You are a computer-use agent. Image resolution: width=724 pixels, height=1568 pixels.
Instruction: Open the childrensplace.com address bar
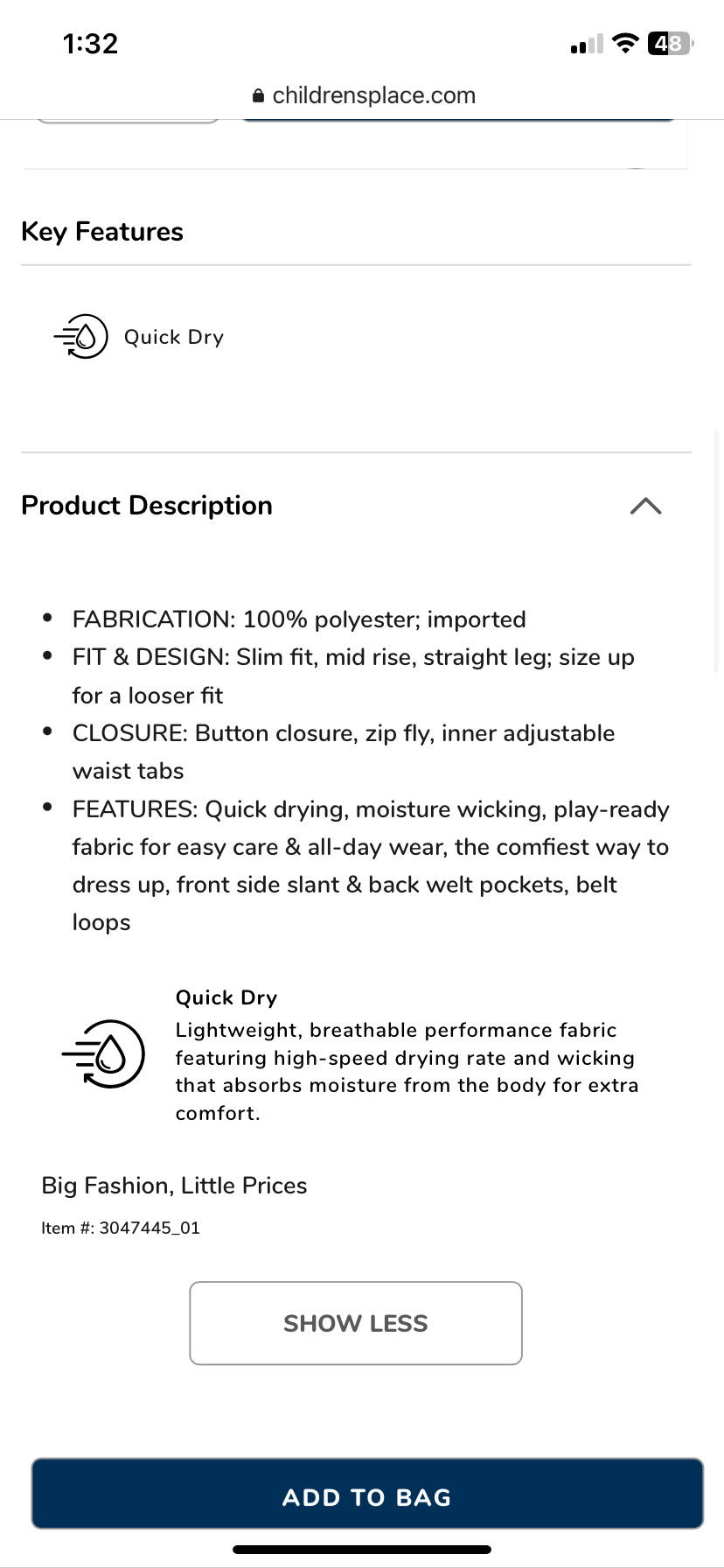(364, 95)
